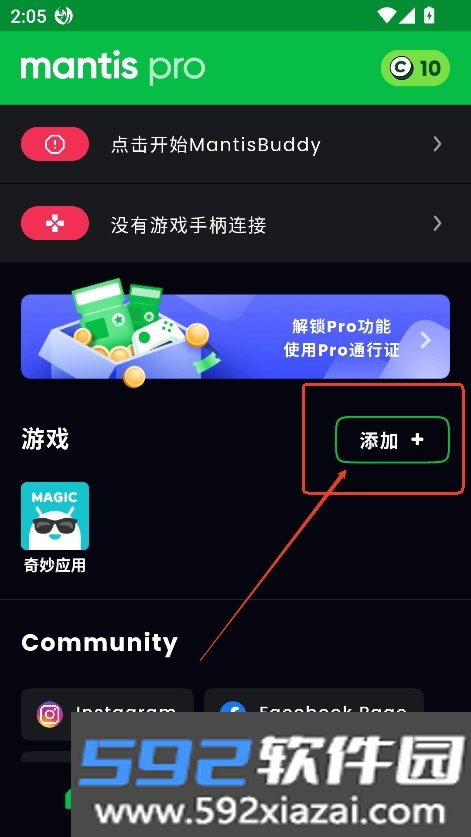Viewport: 471px width, 837px height.
Task: Open the MantisBuddy start row
Action: [236, 144]
